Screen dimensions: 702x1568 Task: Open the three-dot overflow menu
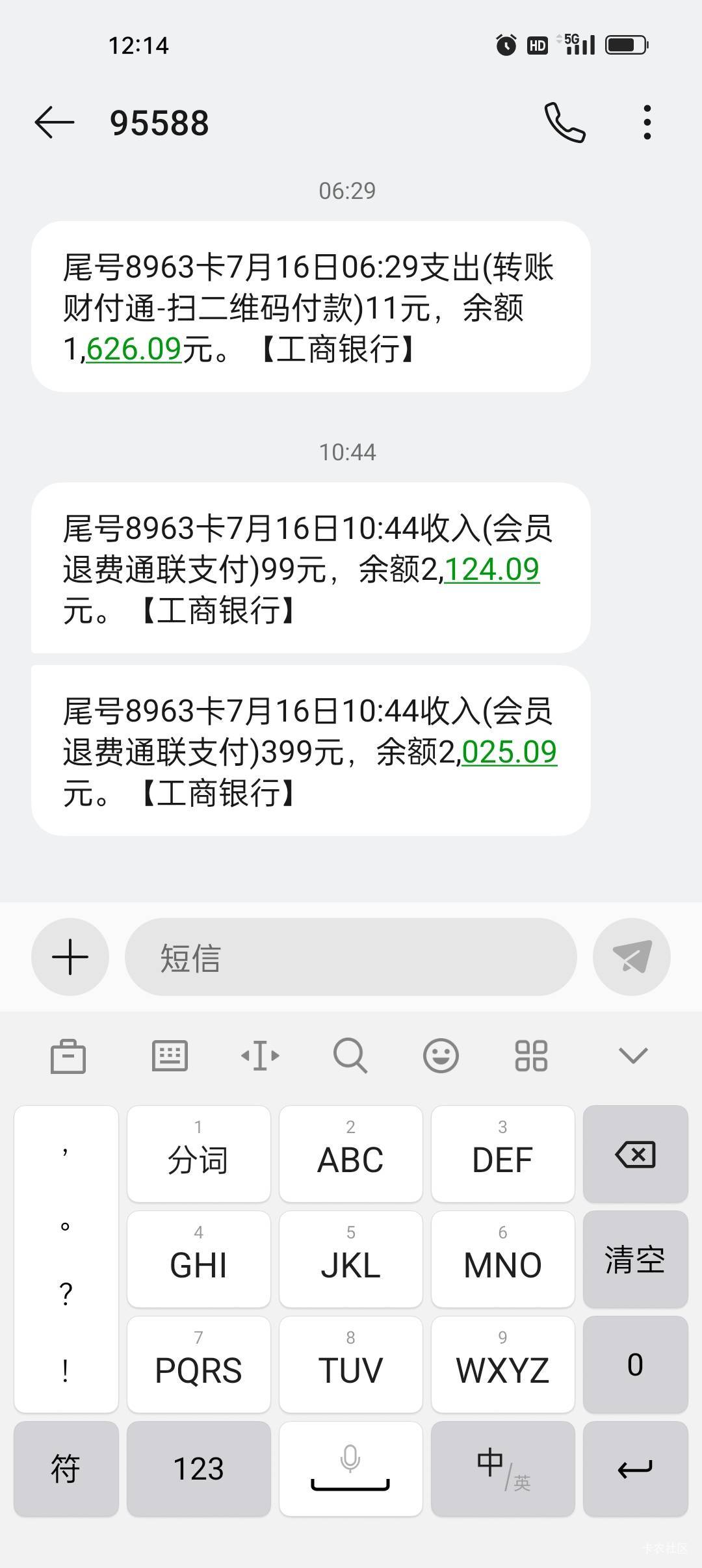click(647, 122)
